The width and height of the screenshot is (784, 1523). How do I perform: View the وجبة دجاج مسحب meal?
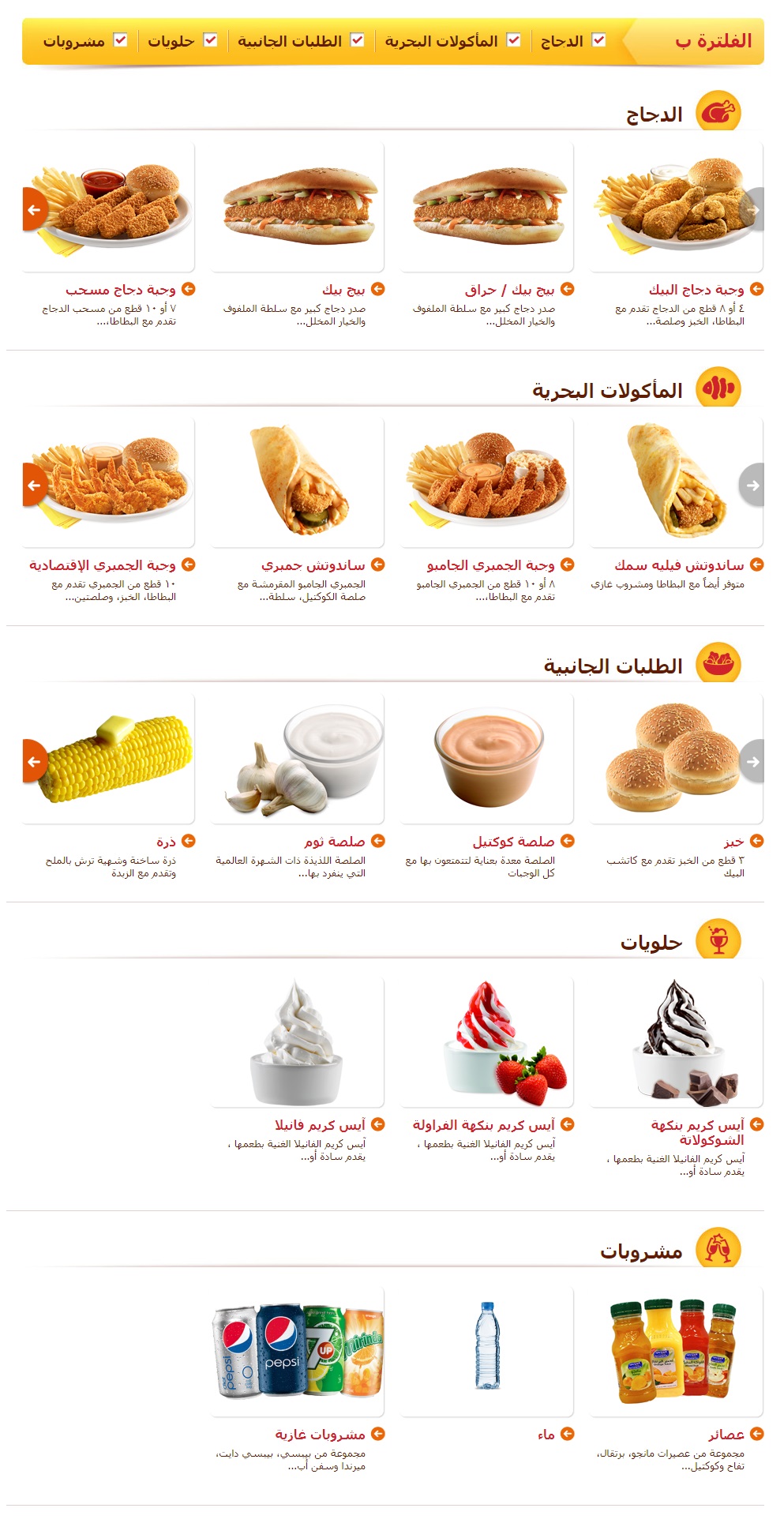coord(120,290)
